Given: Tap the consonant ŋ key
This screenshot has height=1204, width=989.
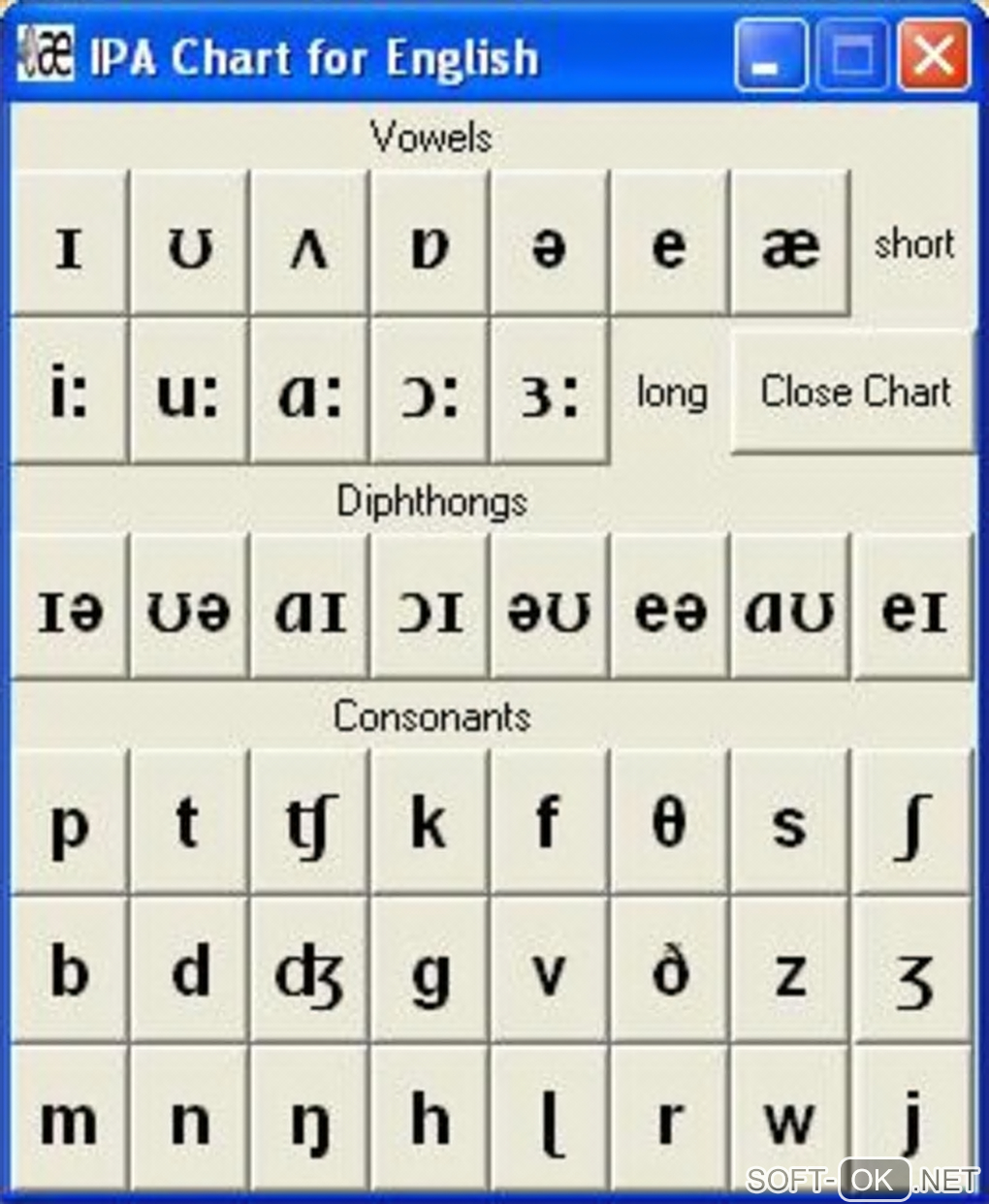Looking at the screenshot, I should point(309,1118).
